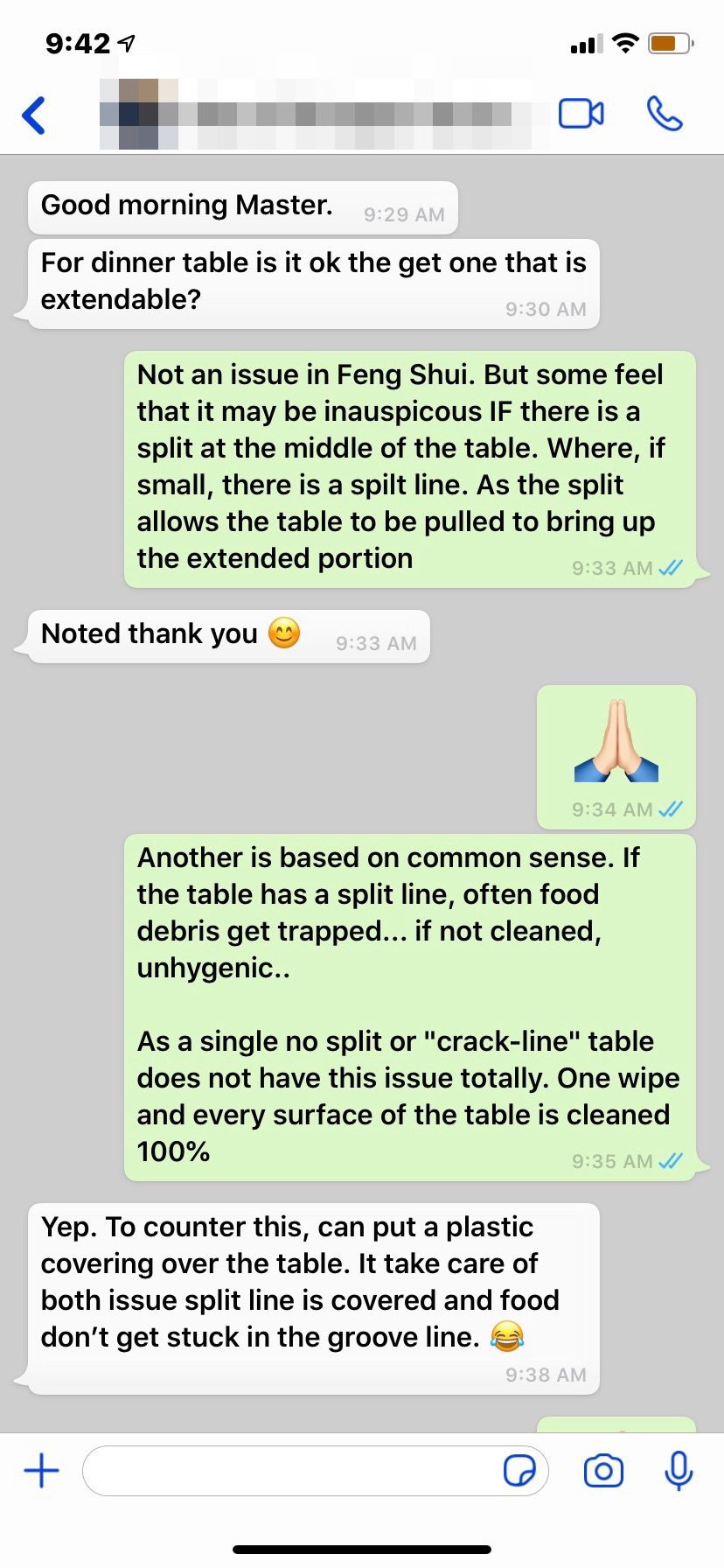The height and width of the screenshot is (1568, 724).
Task: Start a voice call
Action: [x=664, y=114]
